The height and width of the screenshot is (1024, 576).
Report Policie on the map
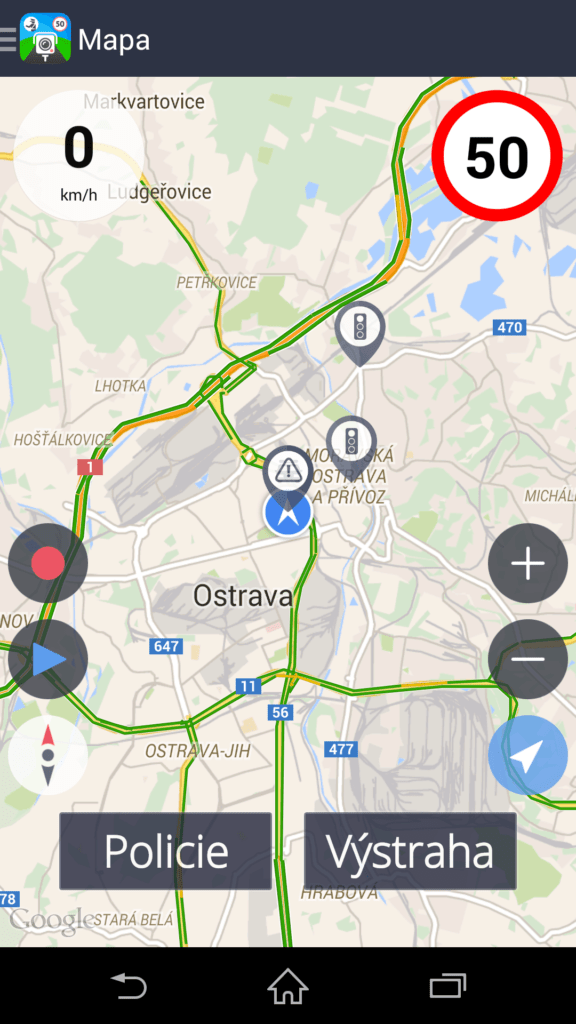pos(165,851)
